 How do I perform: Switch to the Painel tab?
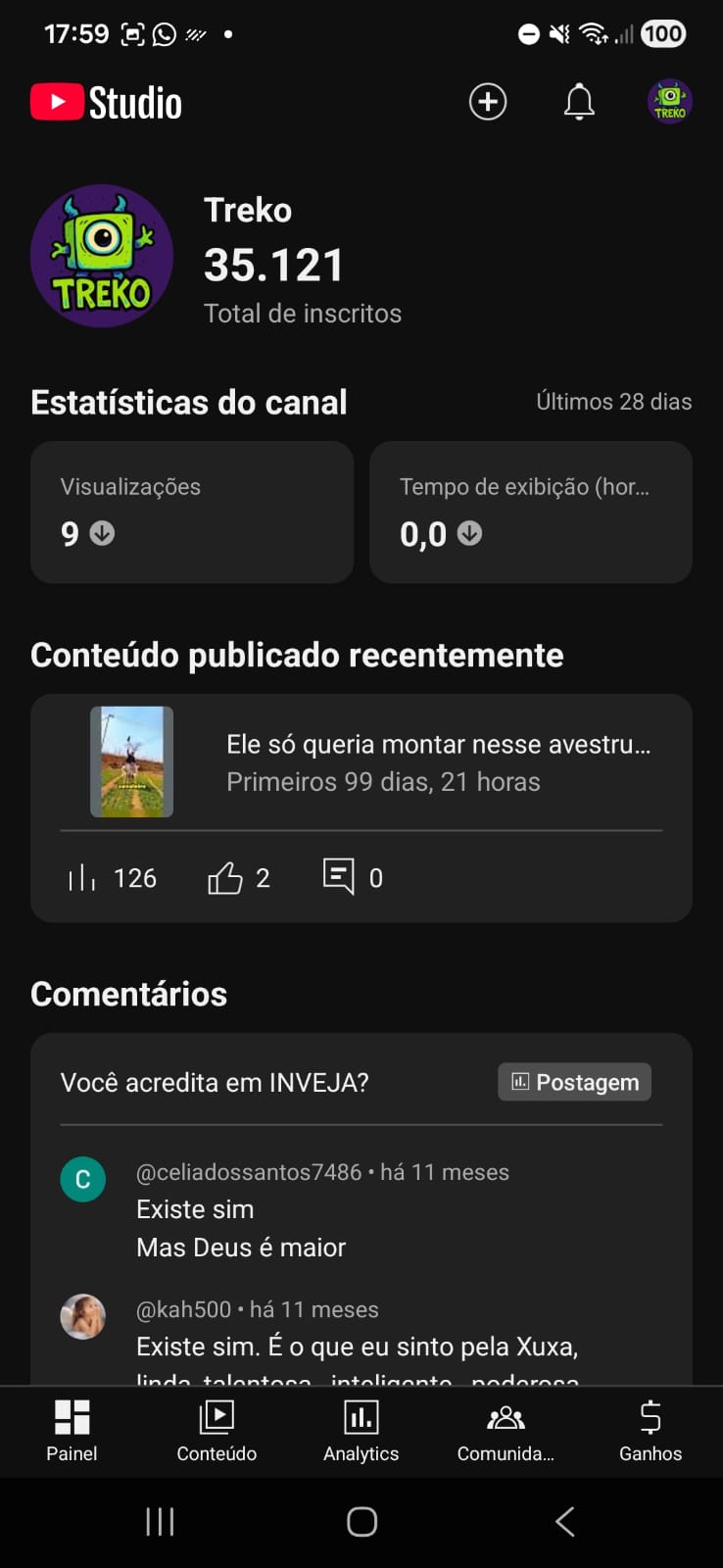click(72, 1430)
